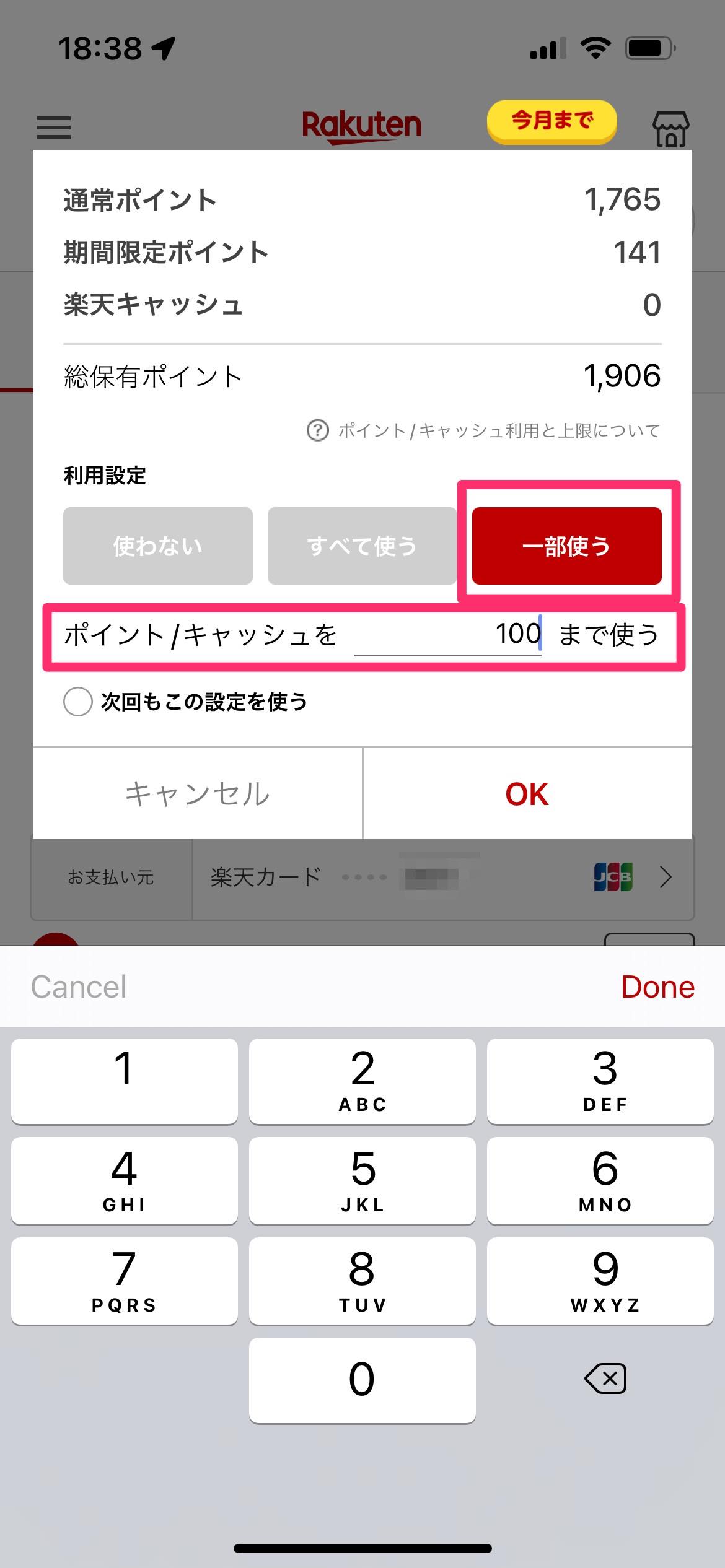Tap the help icon next to ポイント/キャッシュ利用と上限について

317,430
